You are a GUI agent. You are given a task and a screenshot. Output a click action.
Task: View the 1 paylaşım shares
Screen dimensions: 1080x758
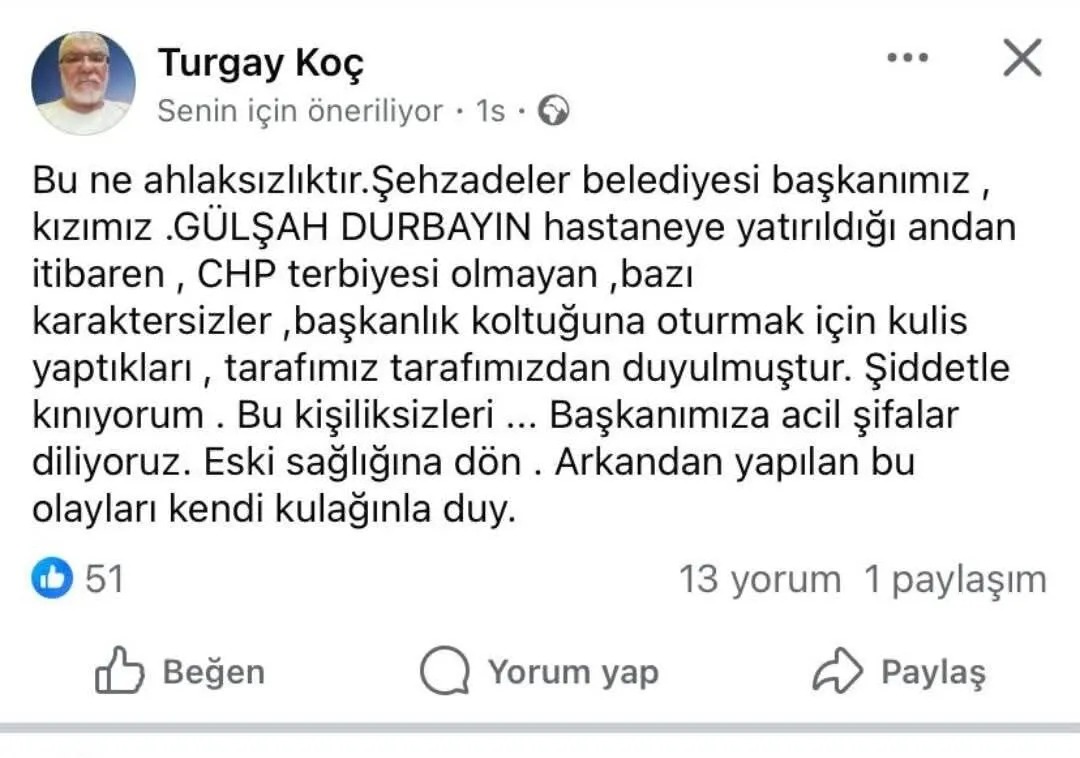955,579
